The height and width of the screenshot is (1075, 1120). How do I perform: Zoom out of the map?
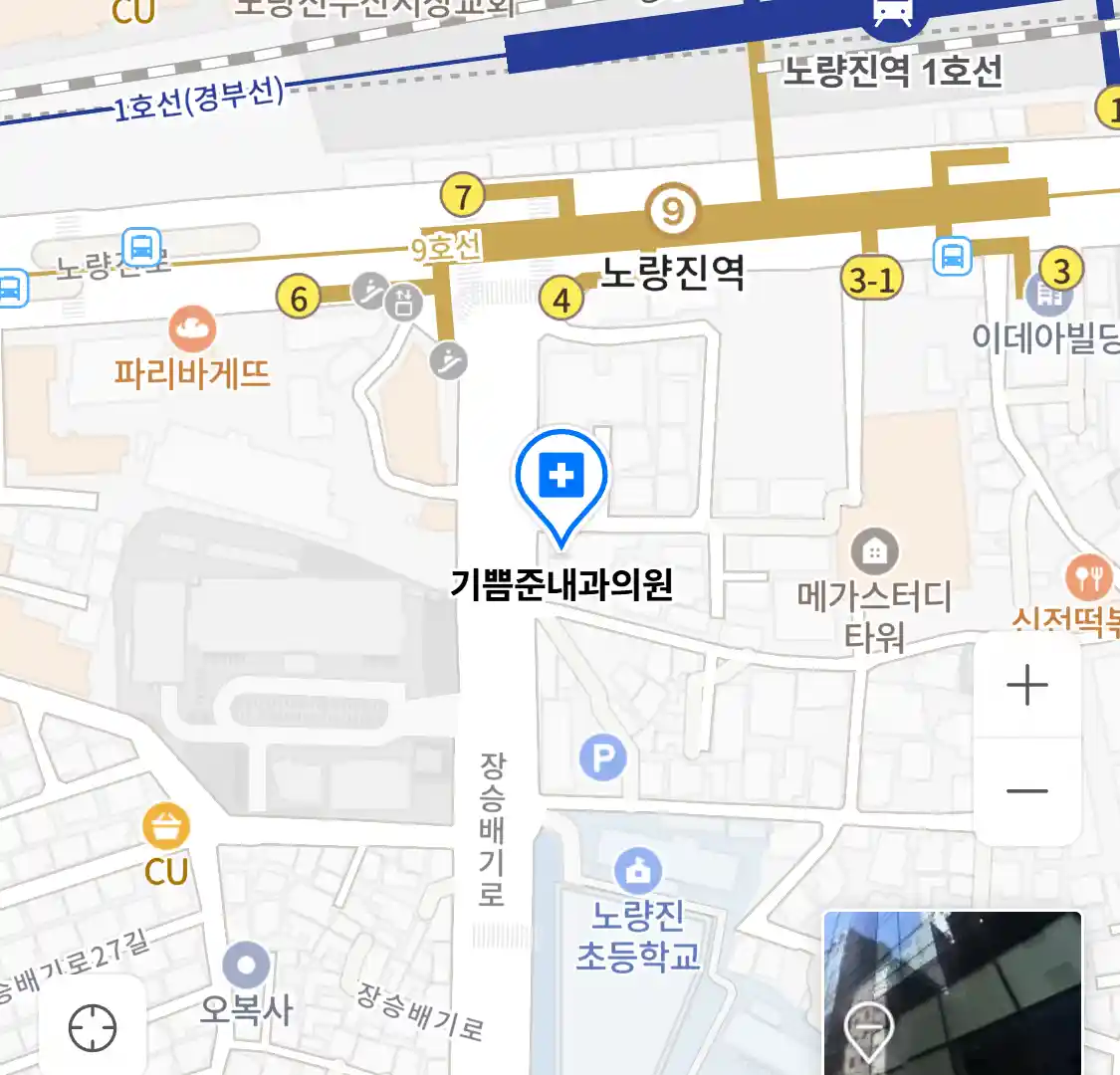pos(1027,791)
